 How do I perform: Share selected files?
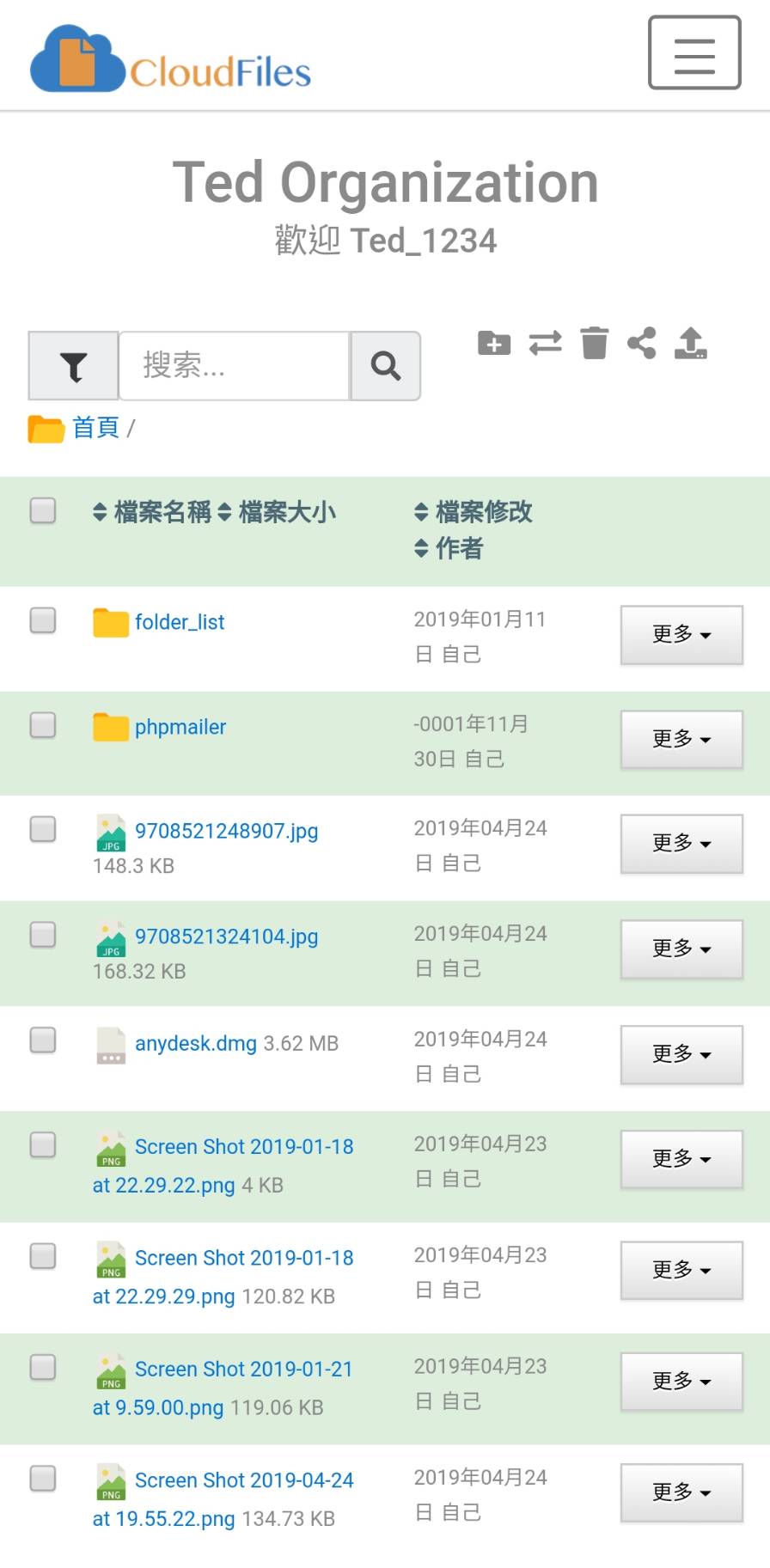[x=642, y=343]
